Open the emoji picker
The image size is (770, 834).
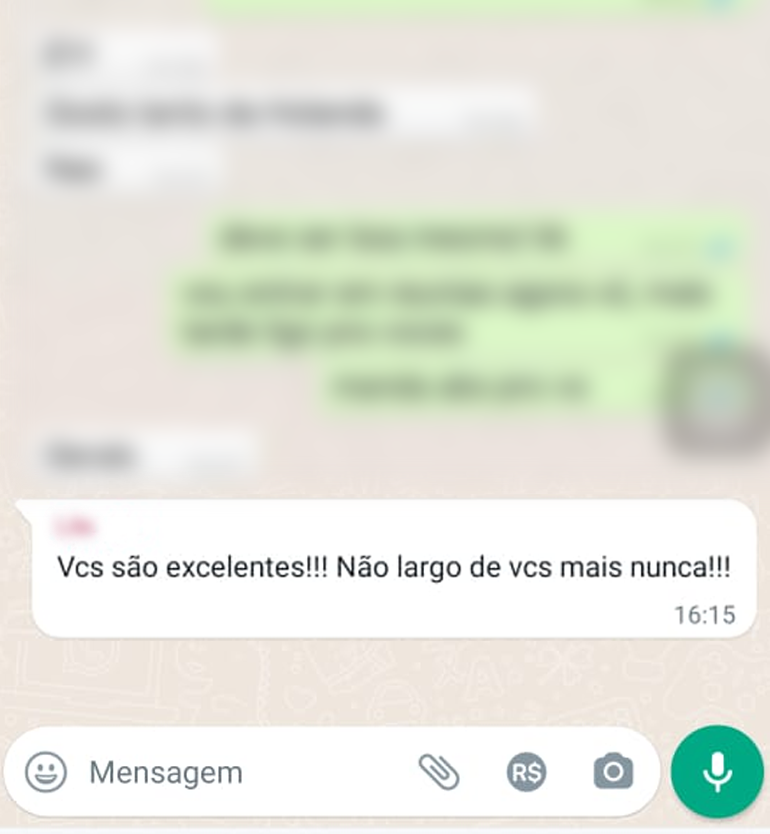pyautogui.click(x=46, y=772)
